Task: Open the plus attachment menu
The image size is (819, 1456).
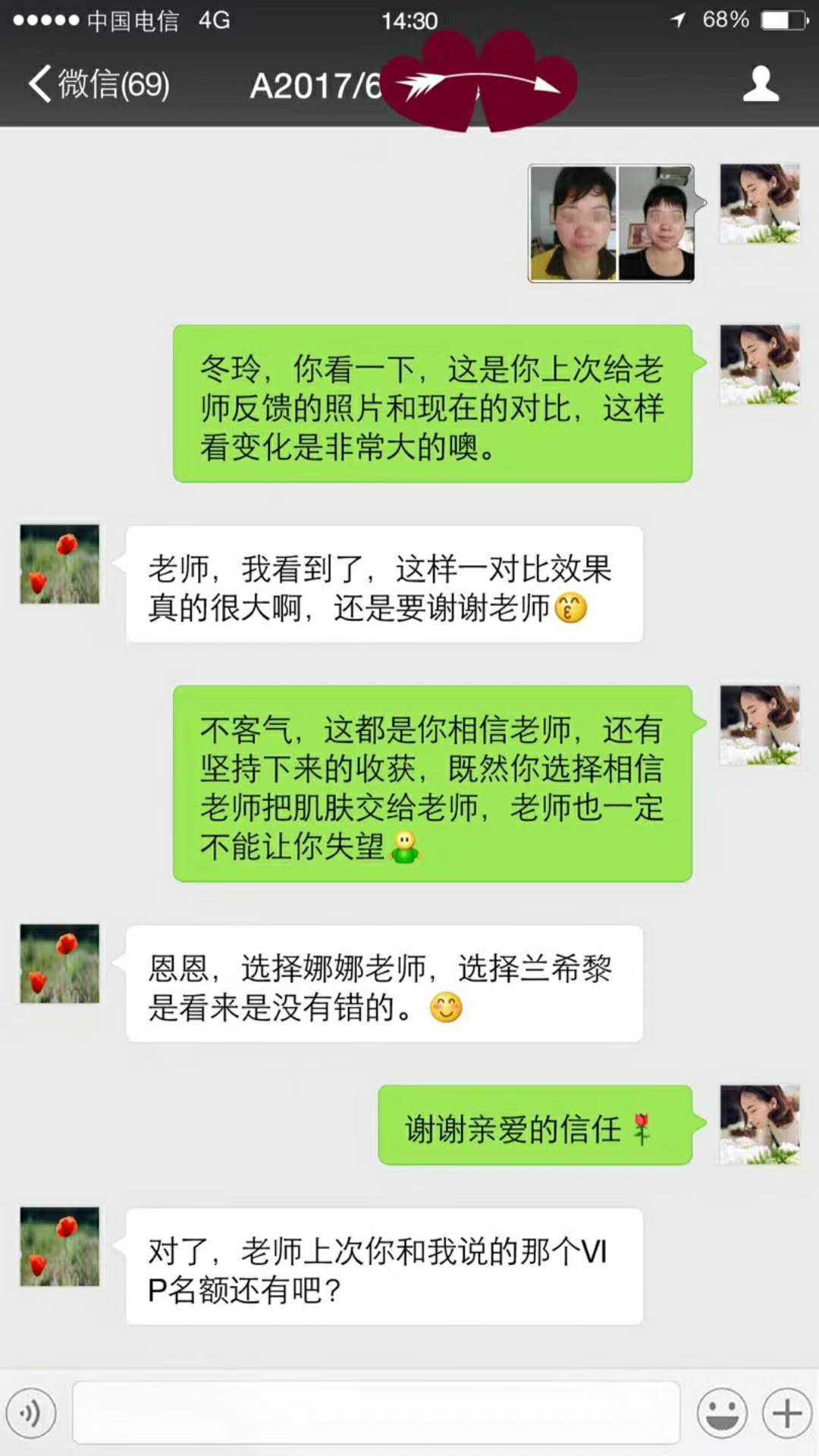Action: click(x=786, y=1413)
